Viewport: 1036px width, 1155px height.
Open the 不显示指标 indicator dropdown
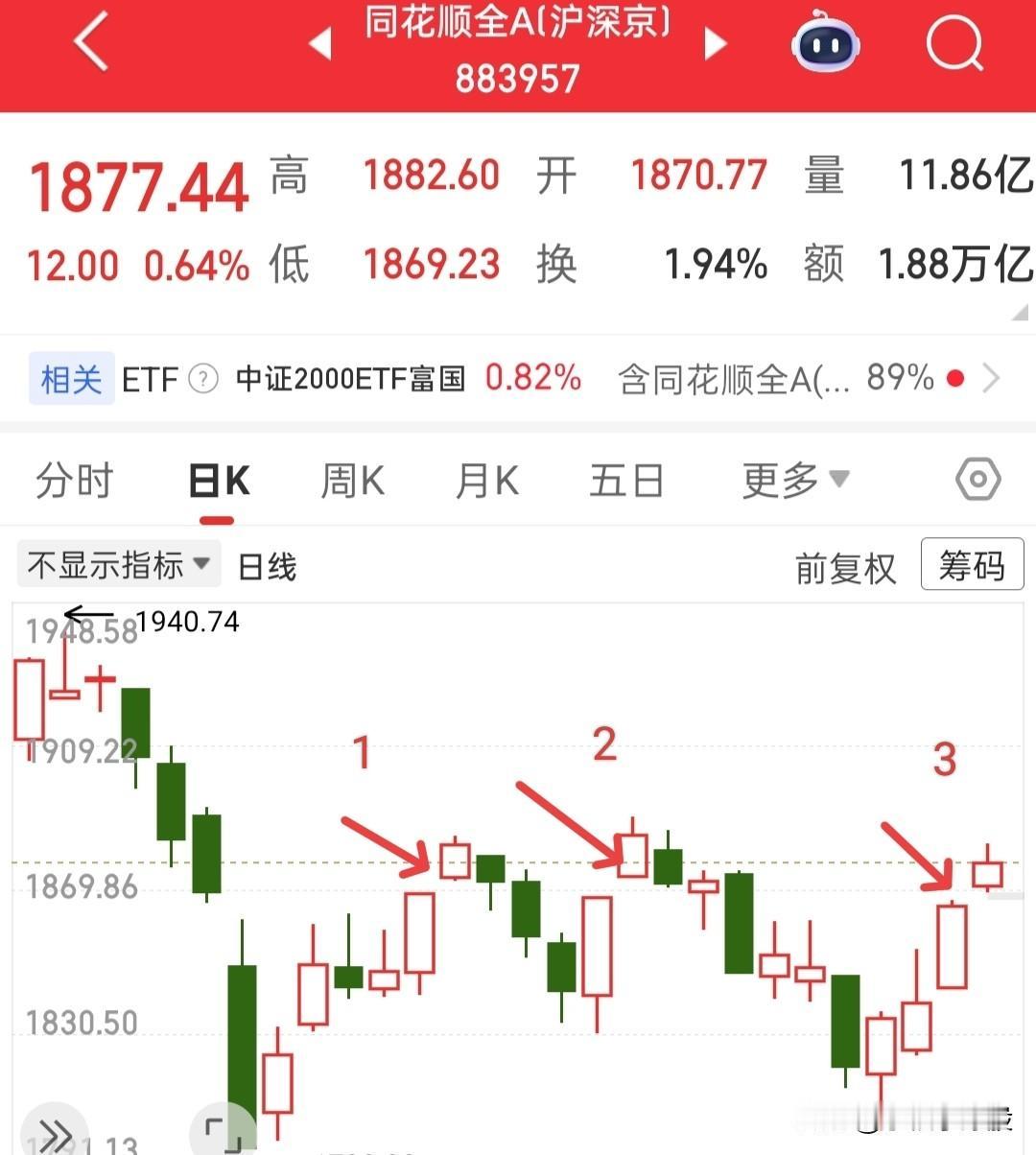click(117, 564)
